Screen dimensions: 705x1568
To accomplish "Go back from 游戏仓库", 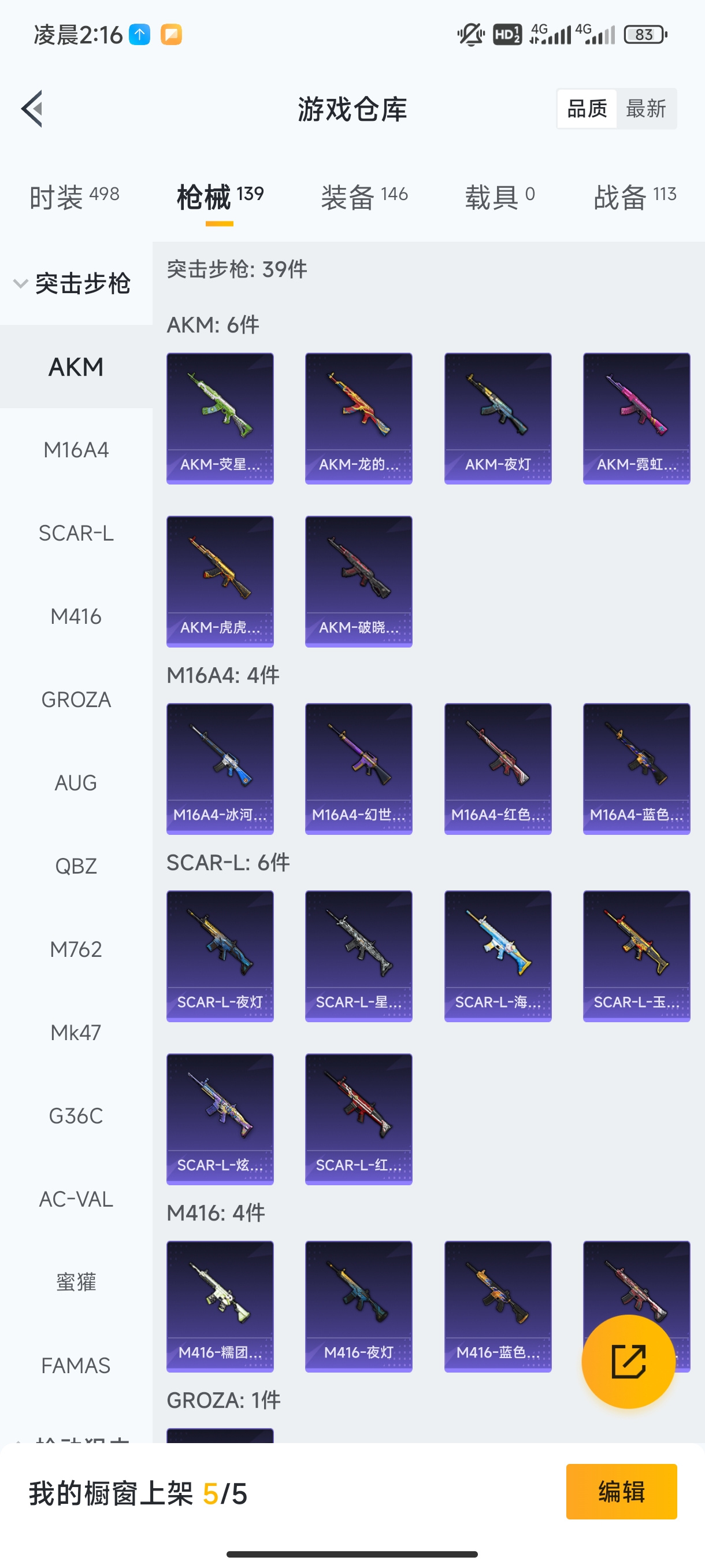I will pos(32,109).
